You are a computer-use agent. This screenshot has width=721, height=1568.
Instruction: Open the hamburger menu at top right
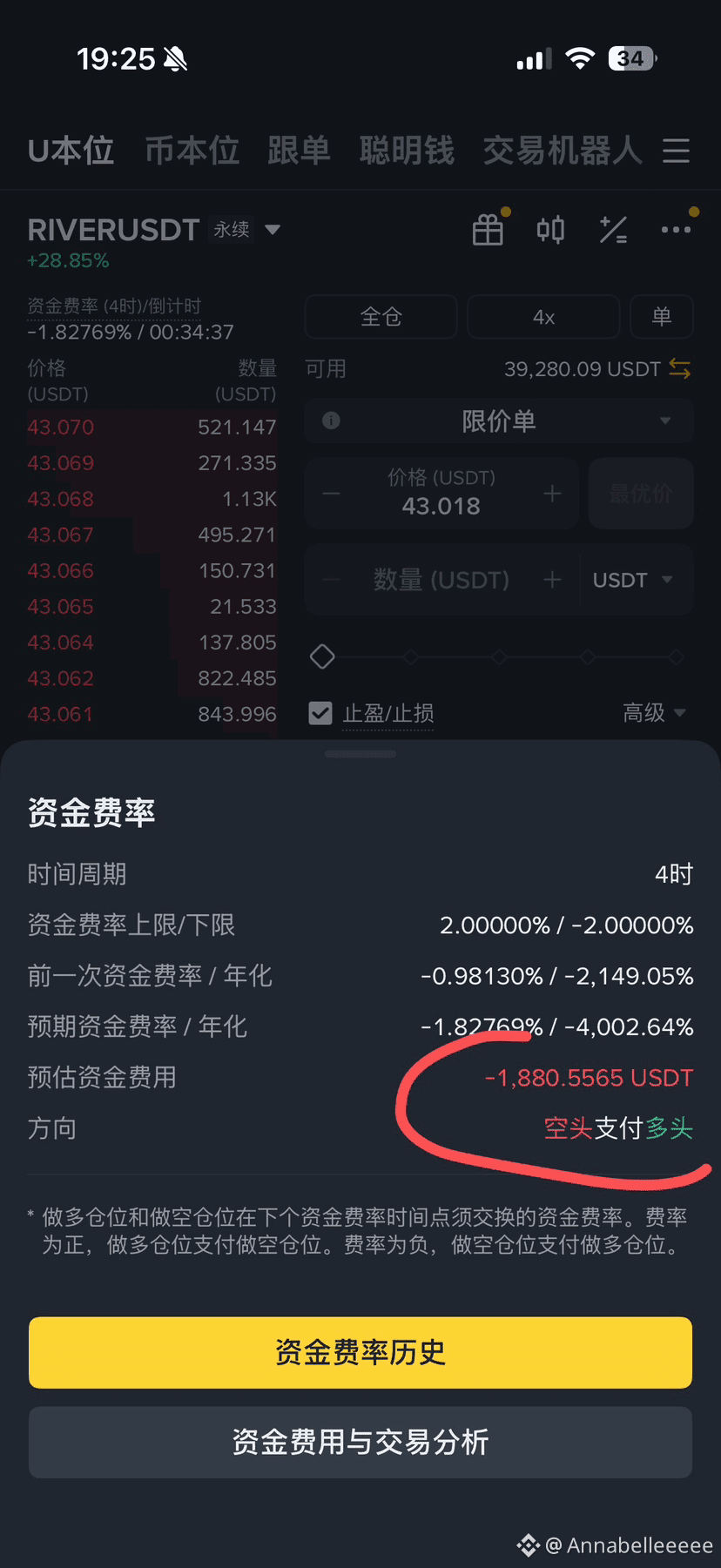pos(676,151)
